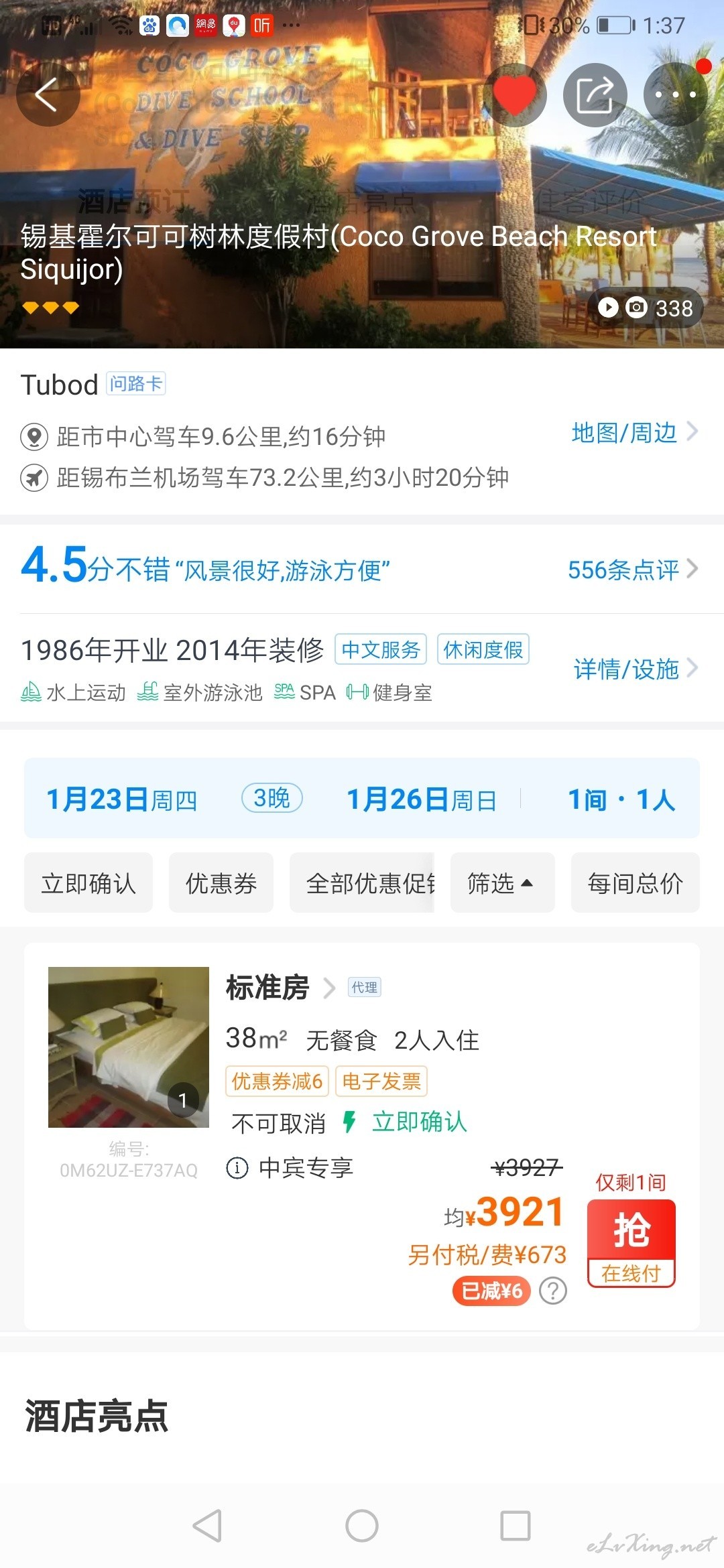Open the three-dot overflow menu
724x1568 pixels.
point(675,94)
